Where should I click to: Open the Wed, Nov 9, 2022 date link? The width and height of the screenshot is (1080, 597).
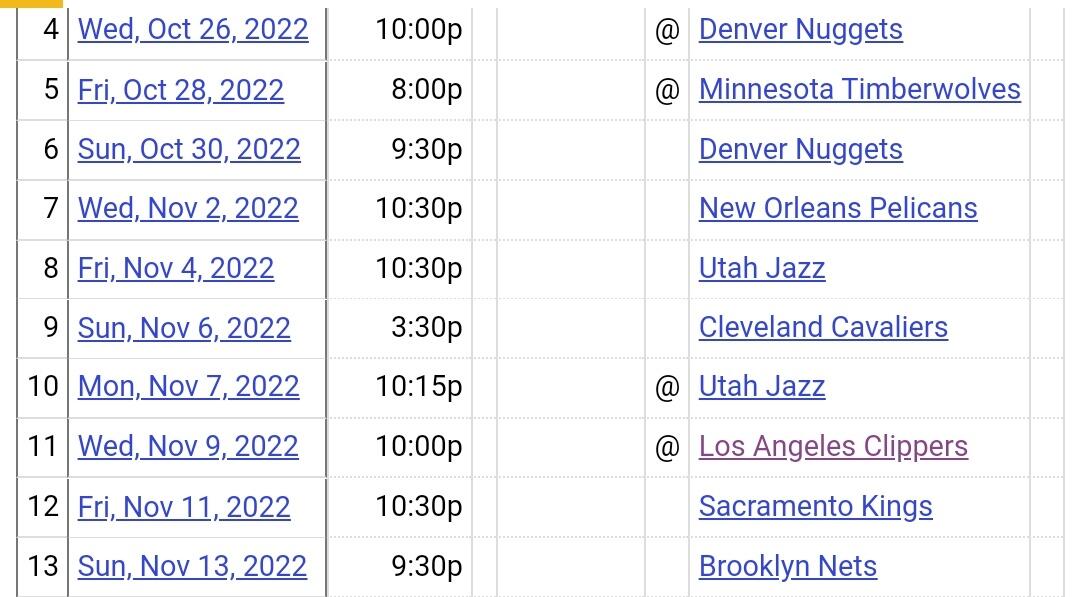tap(188, 447)
